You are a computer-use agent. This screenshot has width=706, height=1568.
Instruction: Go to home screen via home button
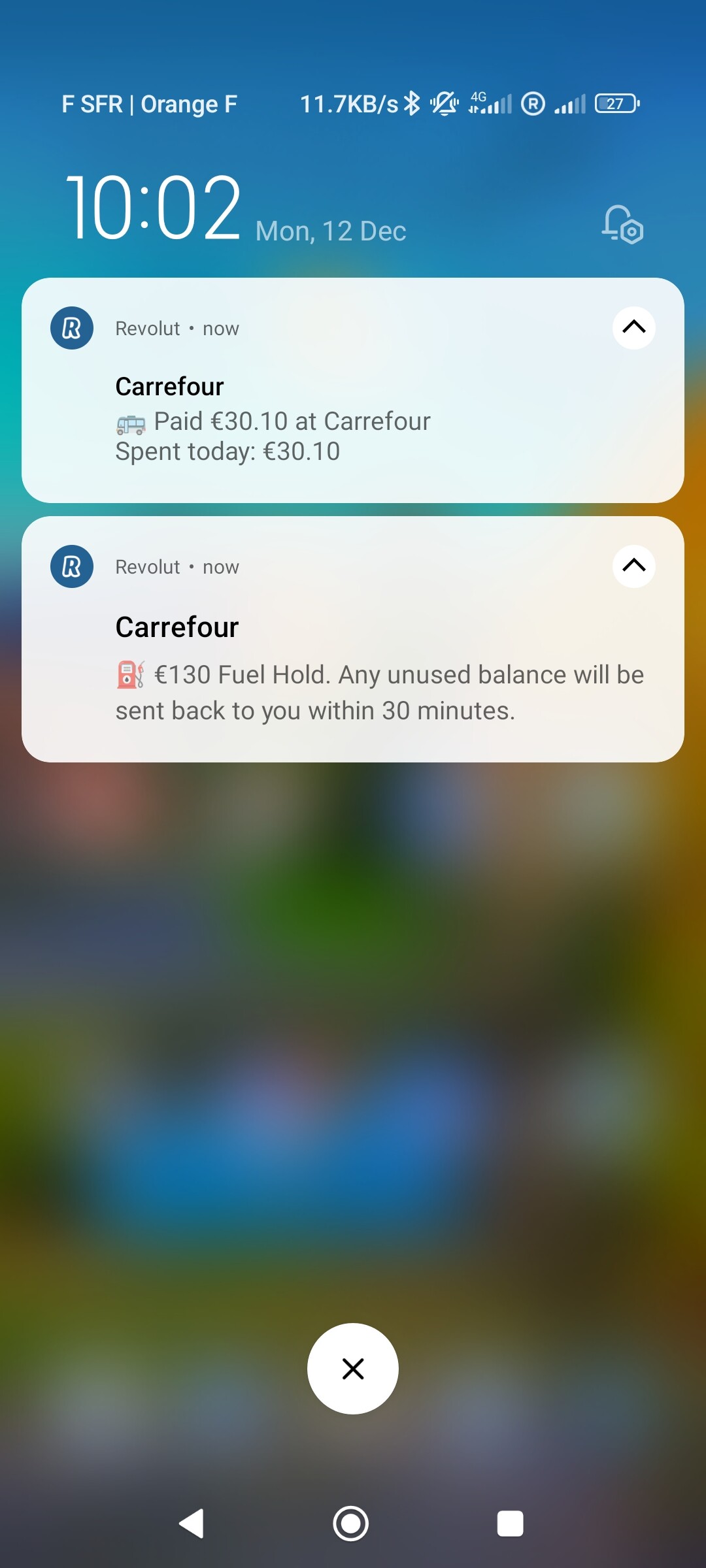click(351, 1524)
